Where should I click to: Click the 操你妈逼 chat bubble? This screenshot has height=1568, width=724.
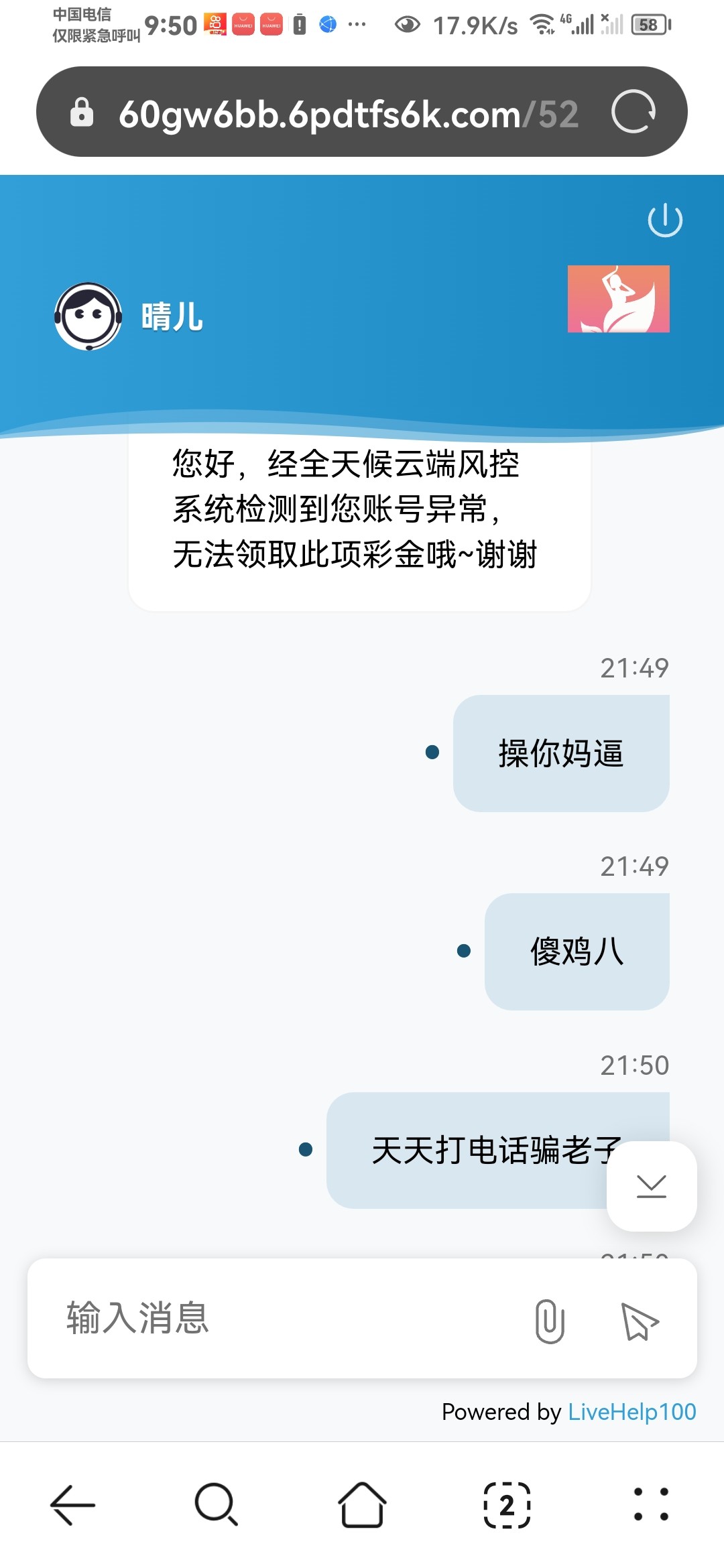coord(562,752)
